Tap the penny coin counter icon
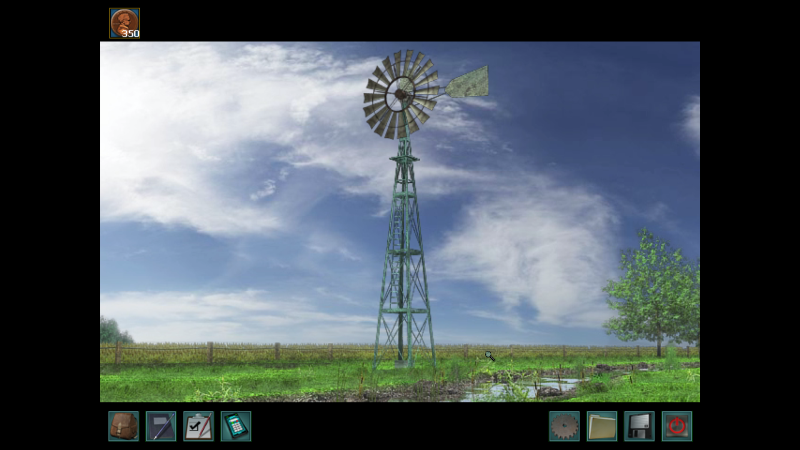The image size is (800, 450). tap(124, 23)
